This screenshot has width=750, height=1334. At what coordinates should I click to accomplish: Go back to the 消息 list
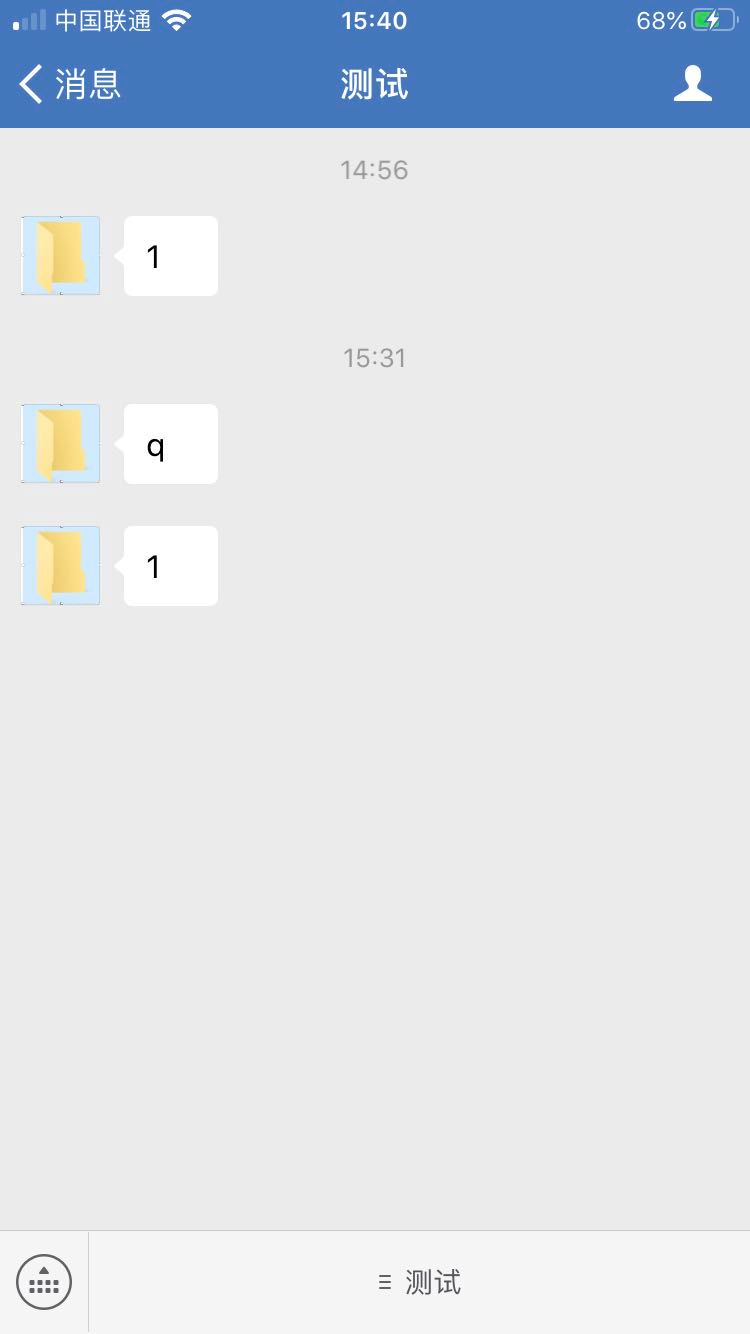[70, 84]
